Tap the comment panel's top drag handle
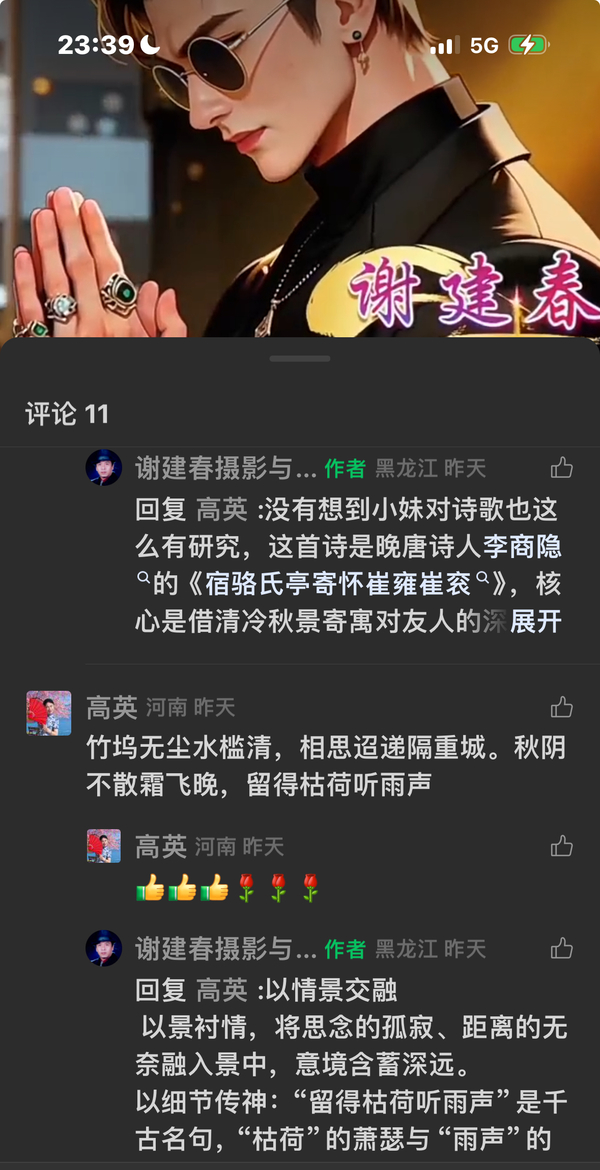 299,358
